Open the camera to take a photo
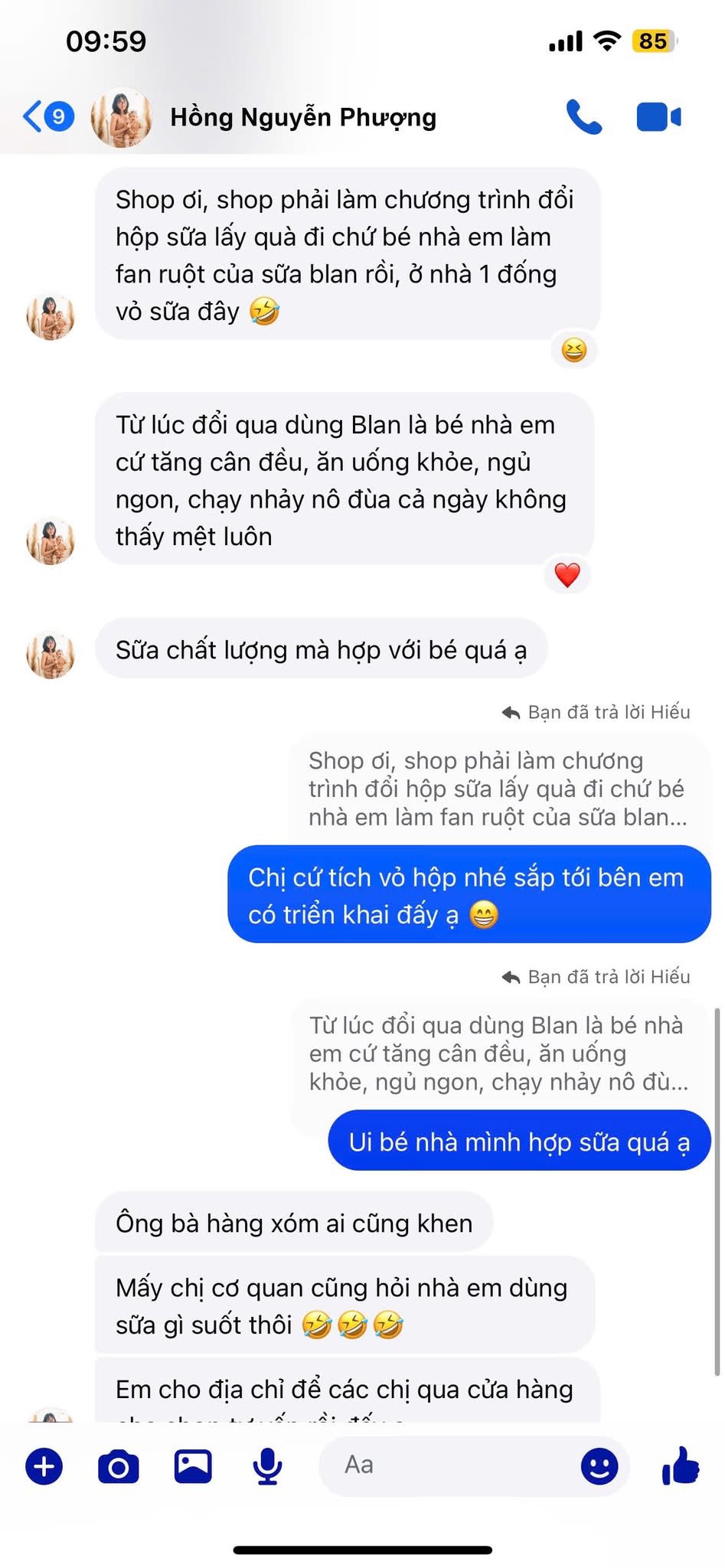Viewport: 725px width, 1568px height. [x=119, y=1466]
